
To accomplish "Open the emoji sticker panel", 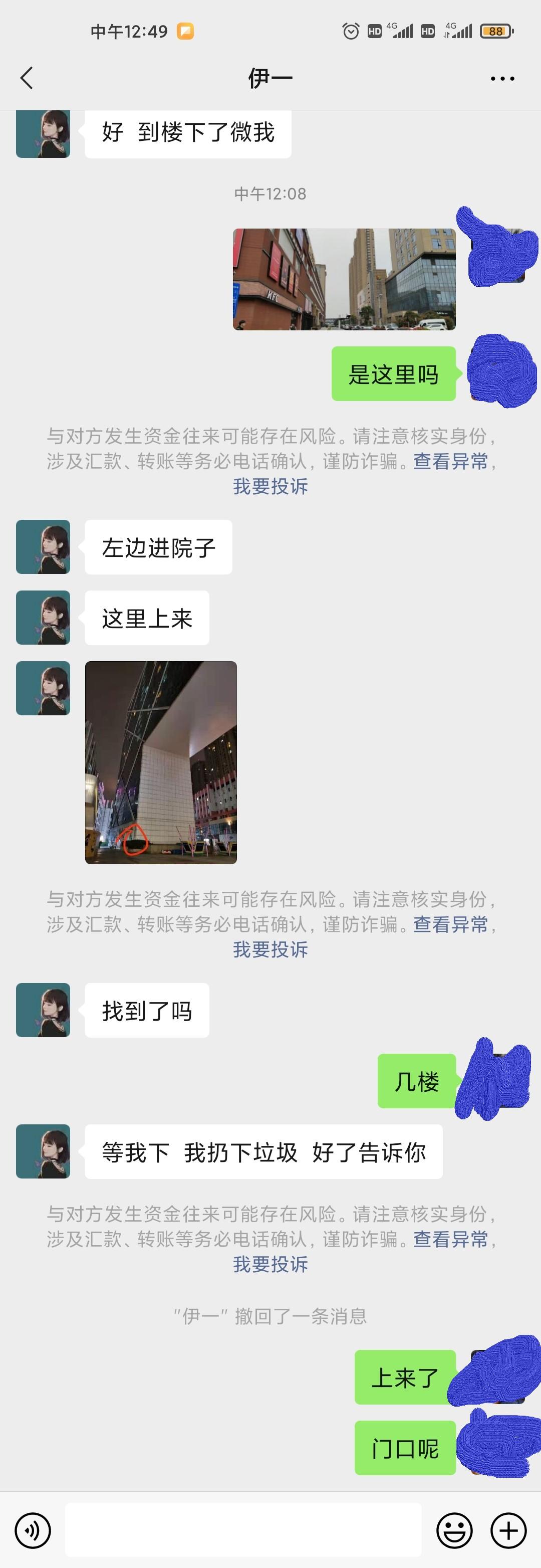I will coord(454,1530).
